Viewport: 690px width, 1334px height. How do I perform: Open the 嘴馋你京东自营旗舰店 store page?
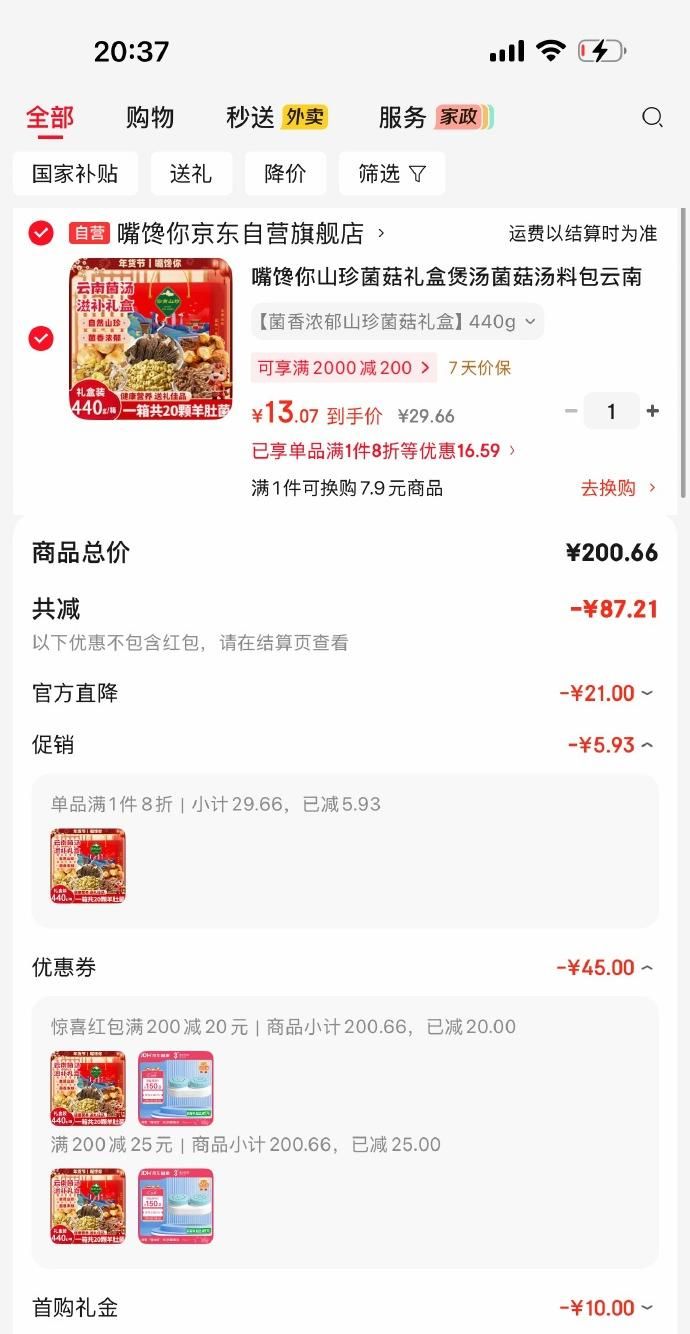coord(250,234)
